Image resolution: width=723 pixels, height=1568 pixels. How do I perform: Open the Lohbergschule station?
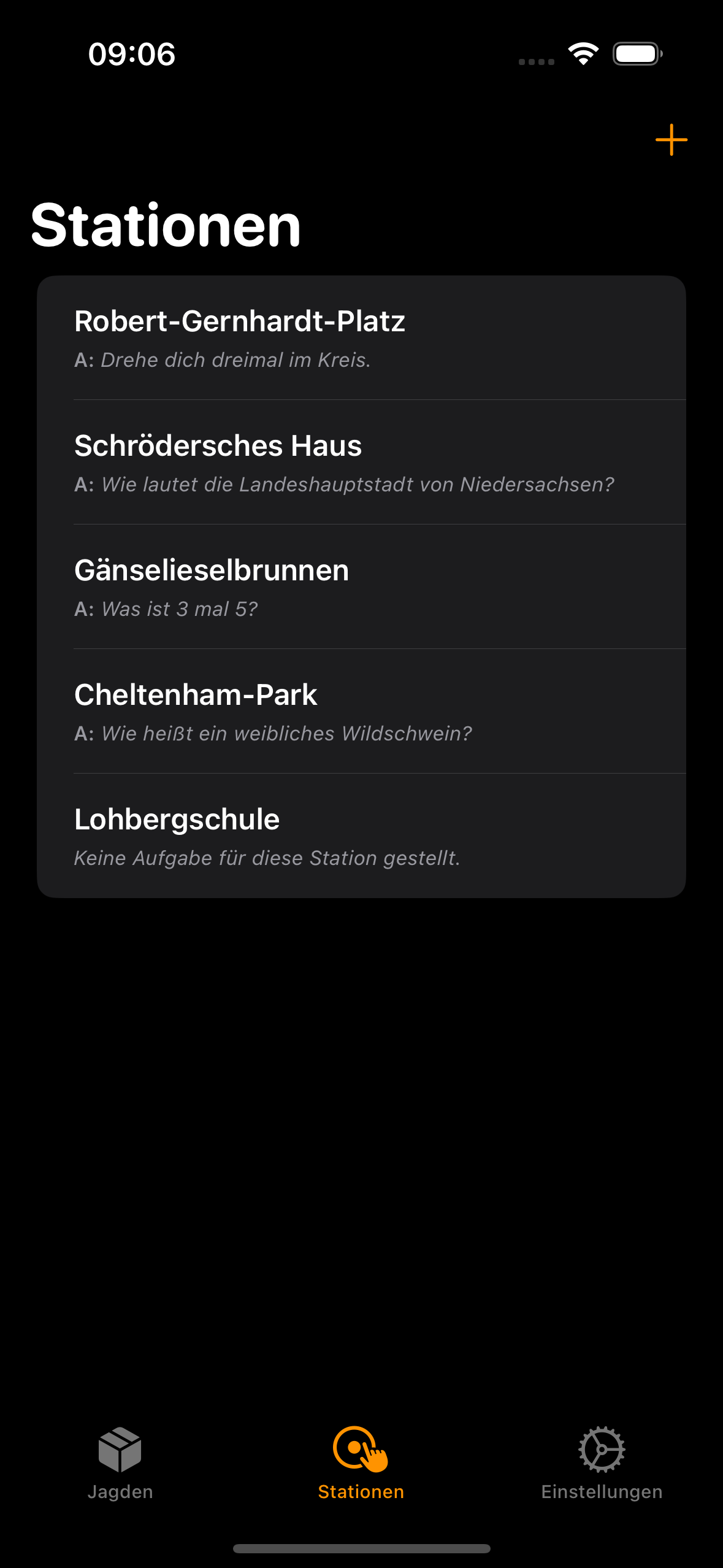coord(361,836)
